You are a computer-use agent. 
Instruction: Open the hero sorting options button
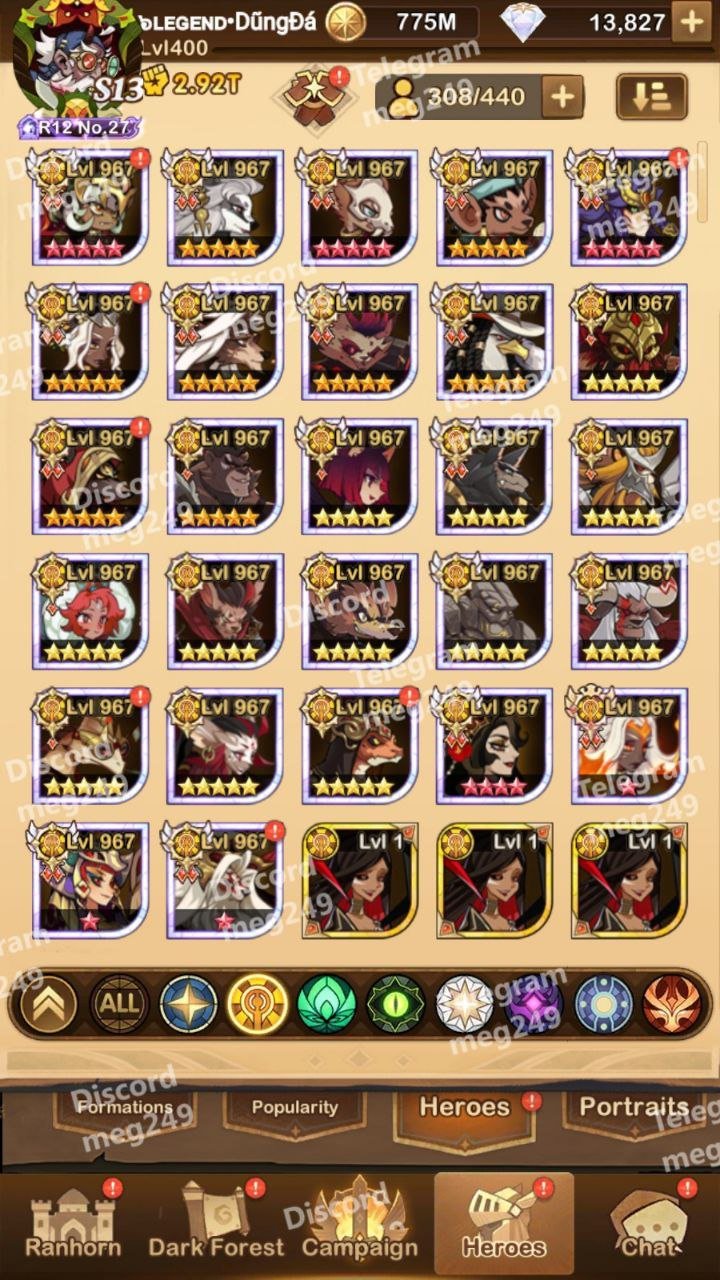651,96
